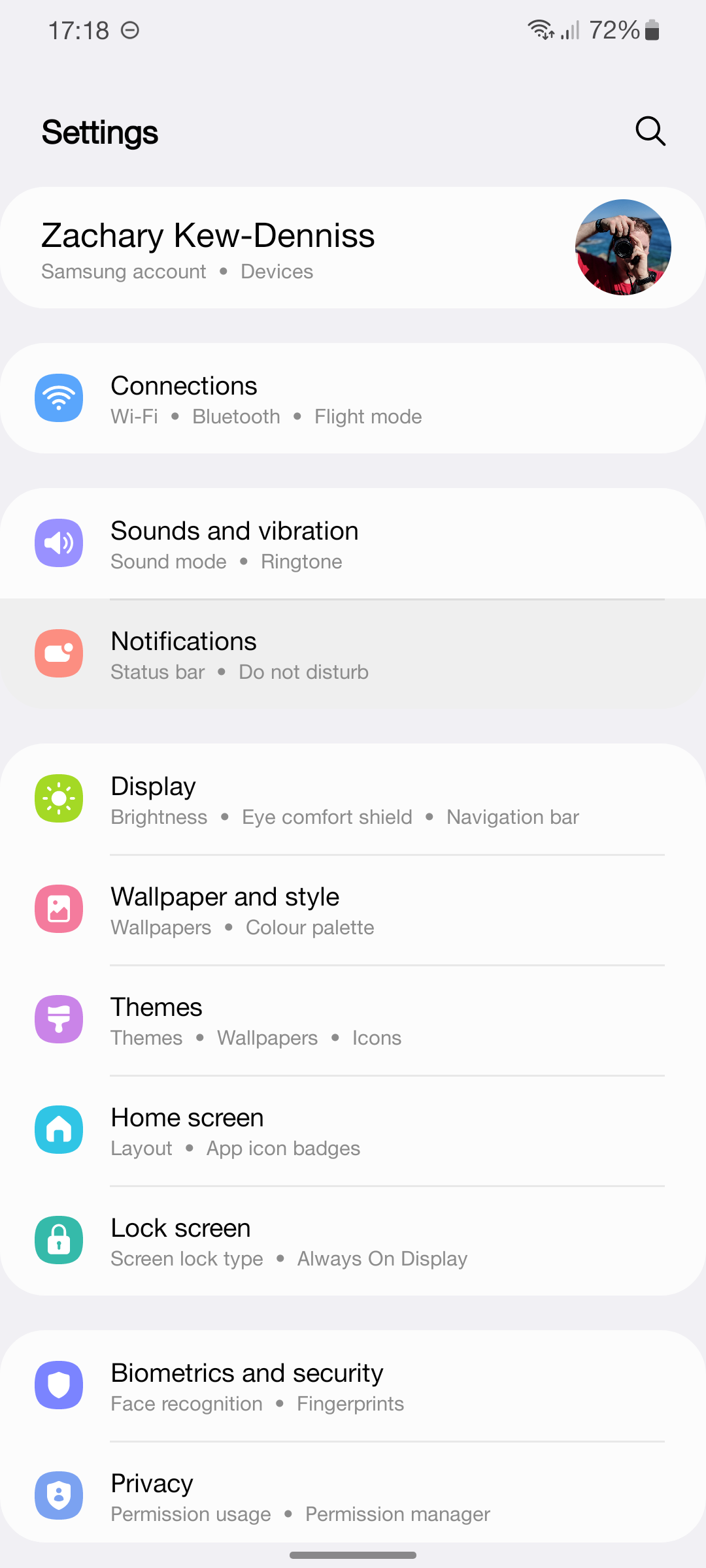Select the Connections Wi-Fi icon
Viewport: 706px width, 1568px height.
59,397
